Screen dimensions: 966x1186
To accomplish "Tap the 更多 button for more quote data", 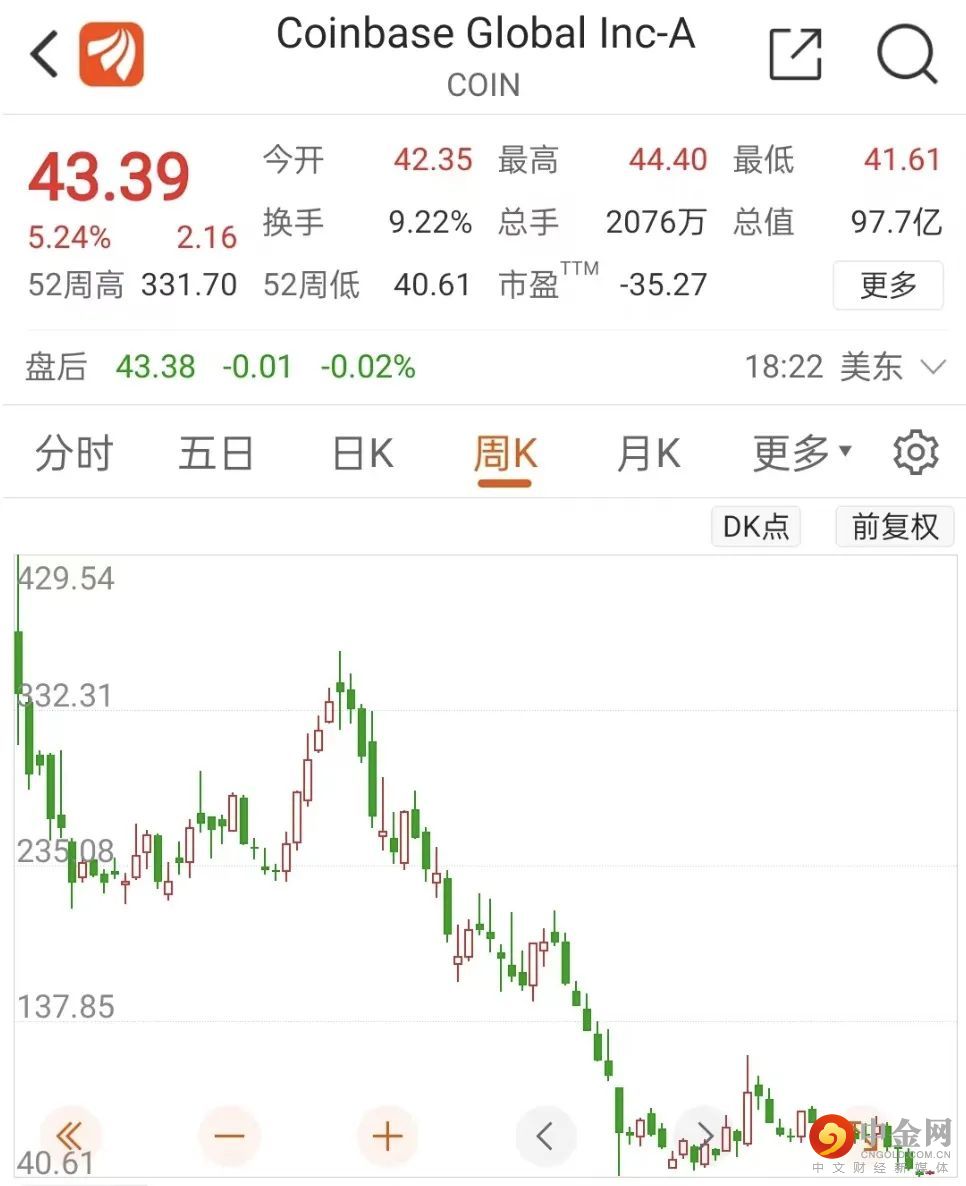I will (887, 286).
